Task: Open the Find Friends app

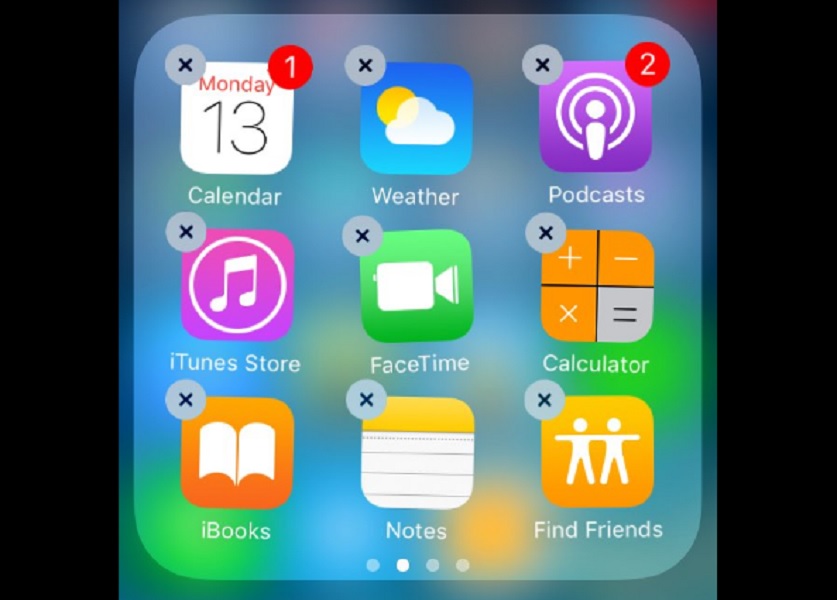Action: (597, 453)
